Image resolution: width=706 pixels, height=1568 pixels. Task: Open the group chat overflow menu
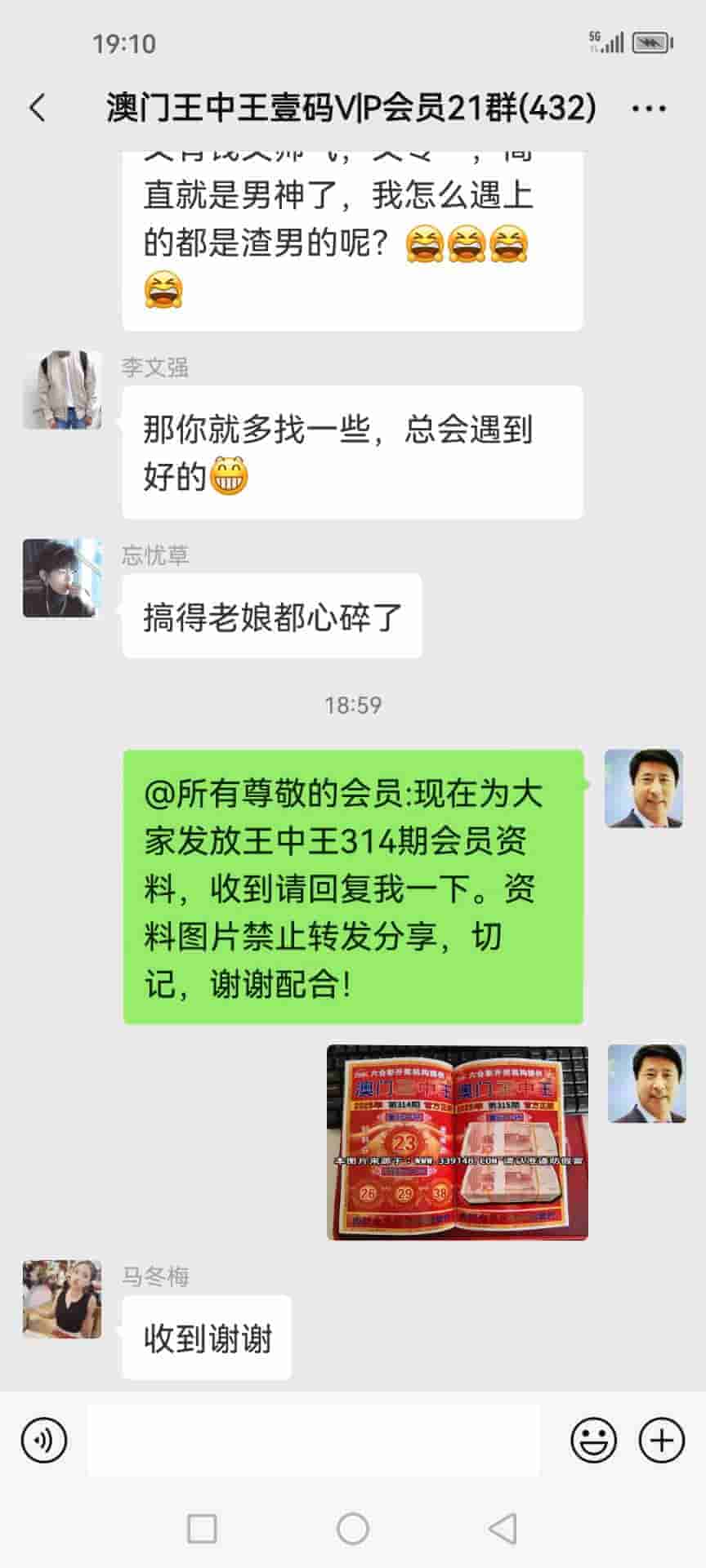649,109
